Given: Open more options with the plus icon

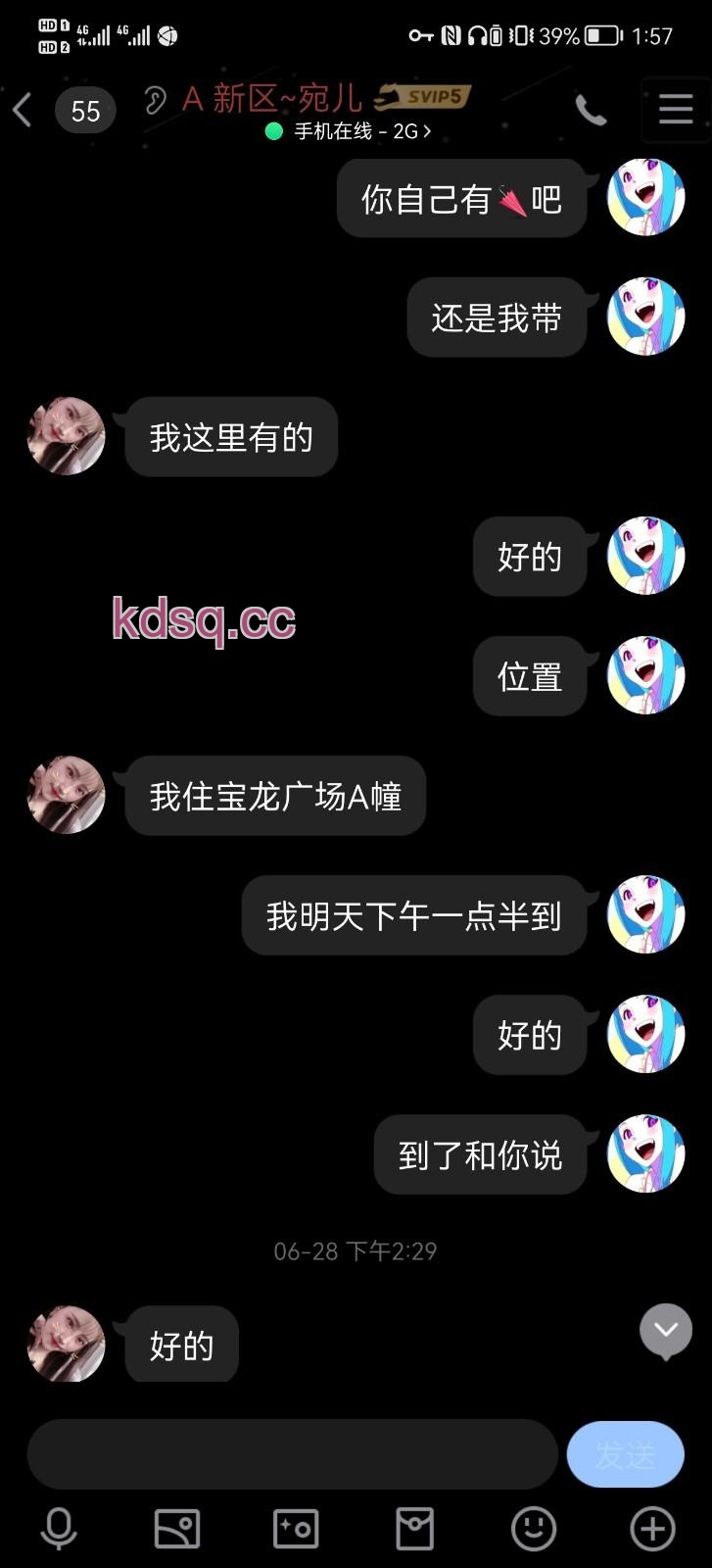Looking at the screenshot, I should click(652, 1528).
